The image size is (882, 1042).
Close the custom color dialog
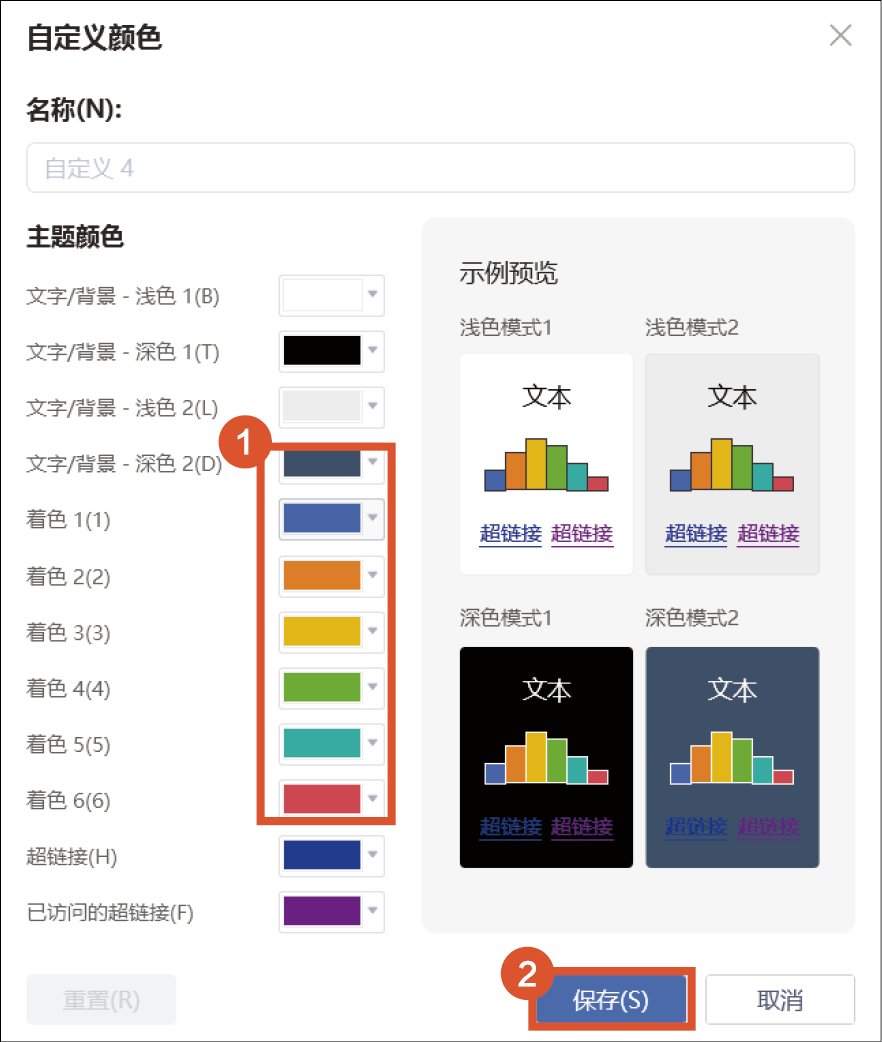click(840, 37)
